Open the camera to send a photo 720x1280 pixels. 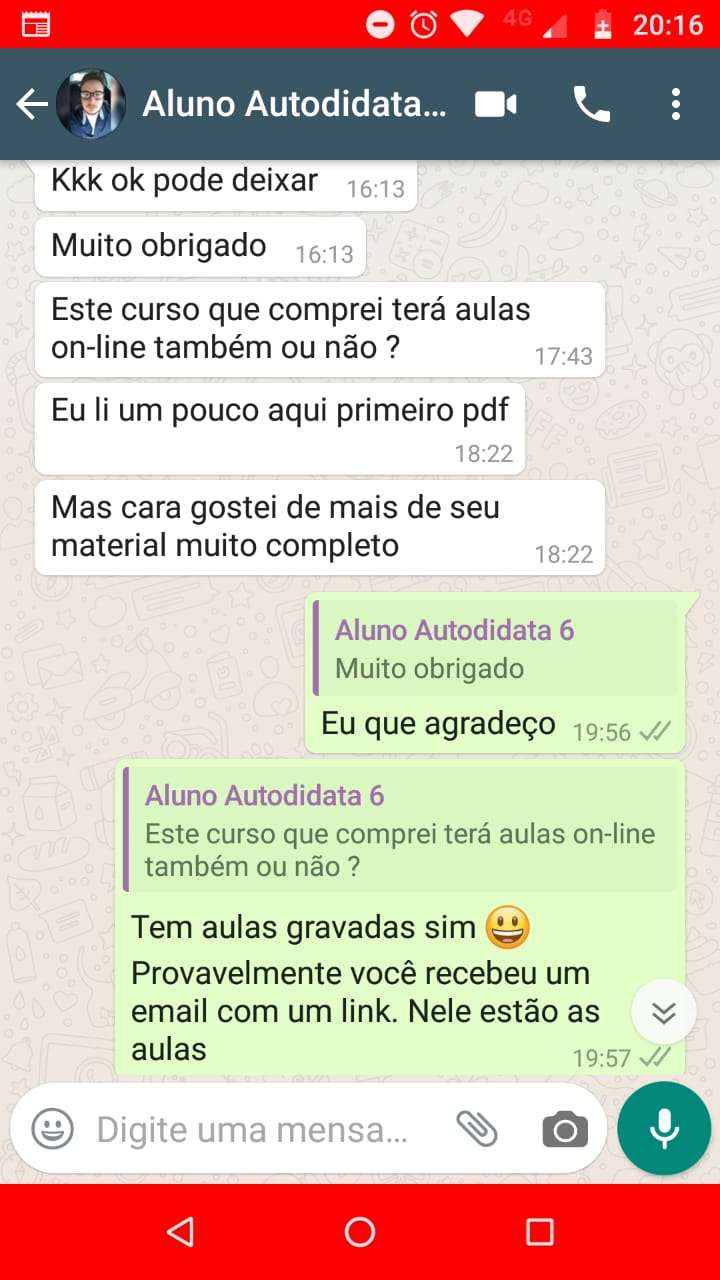(565, 1130)
